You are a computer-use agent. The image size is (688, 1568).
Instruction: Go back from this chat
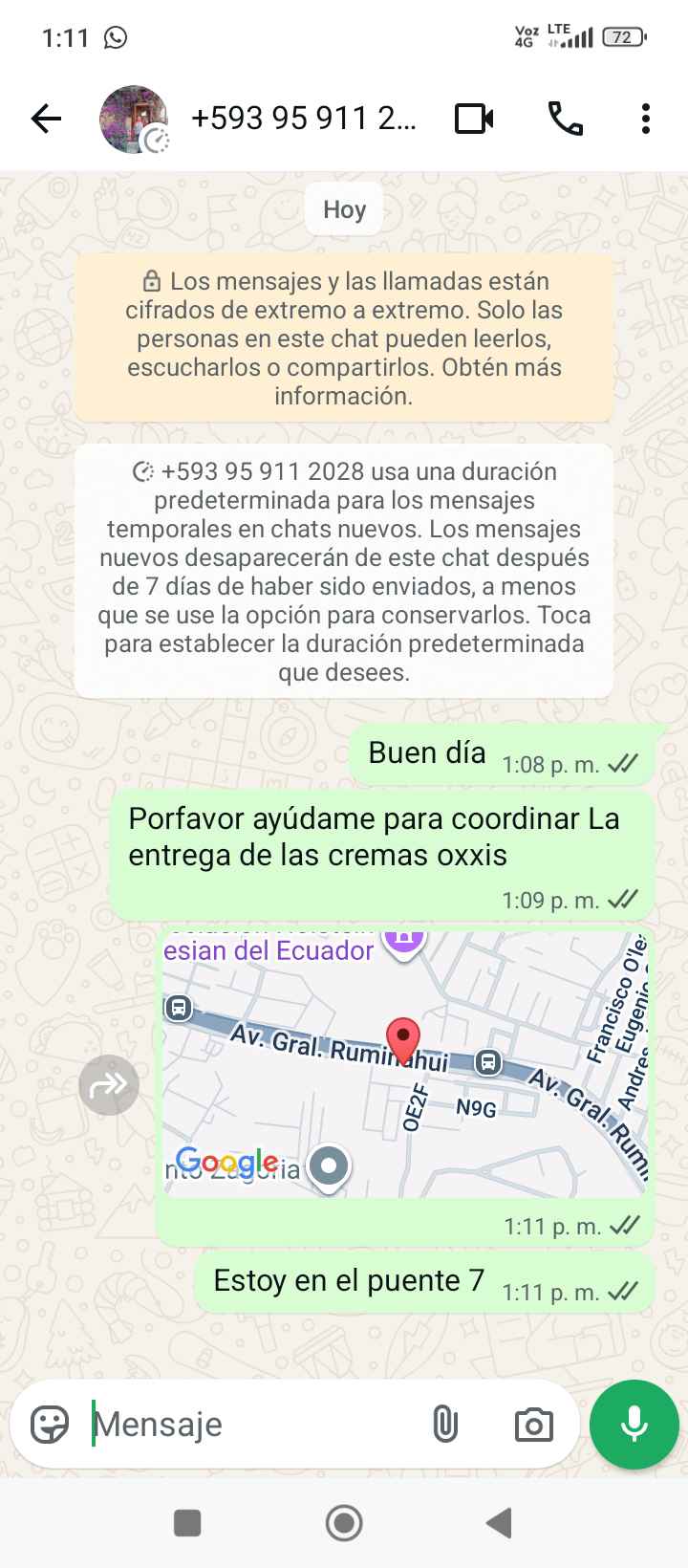(x=46, y=119)
